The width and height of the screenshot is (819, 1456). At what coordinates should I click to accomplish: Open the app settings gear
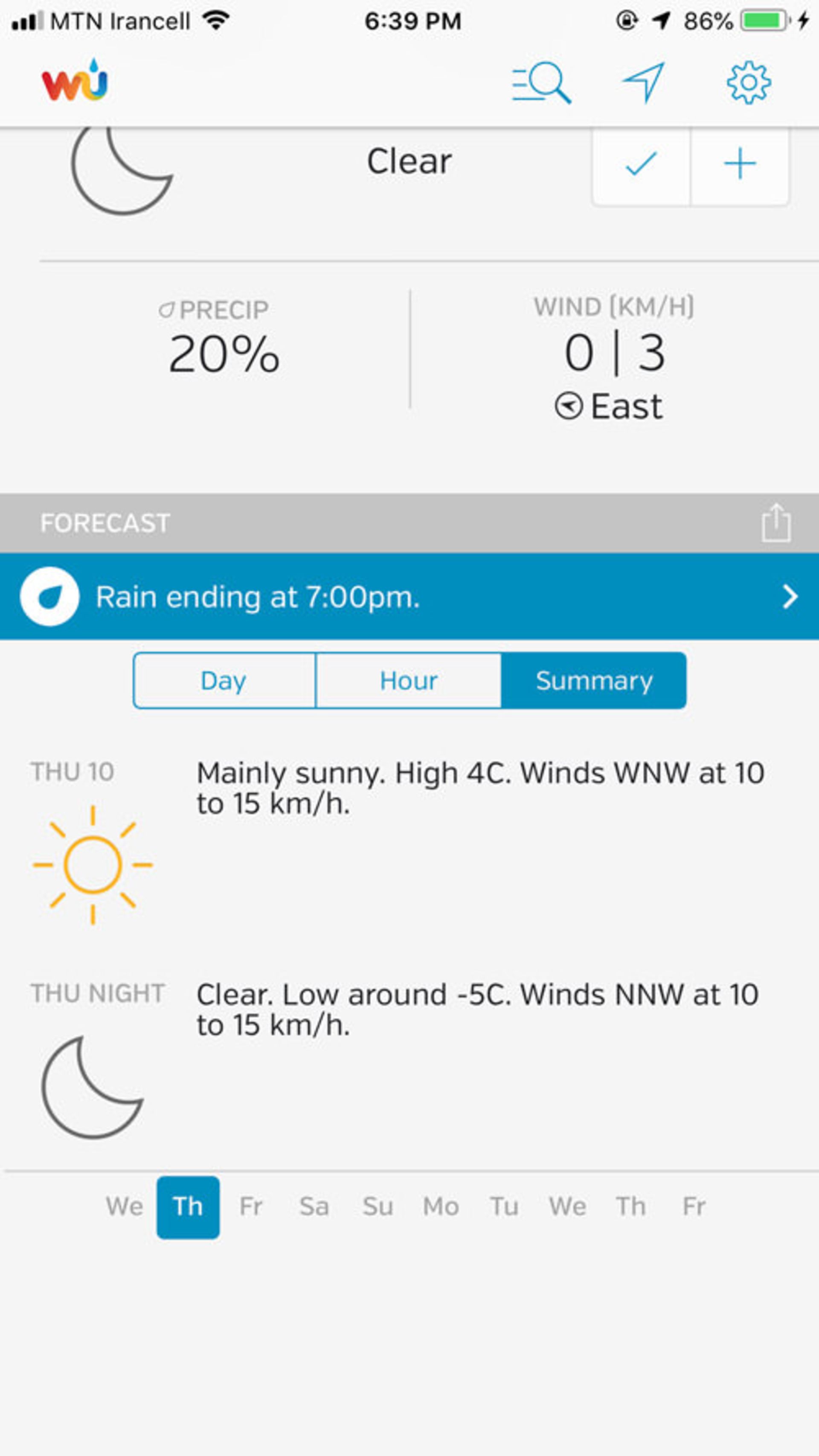pyautogui.click(x=749, y=82)
